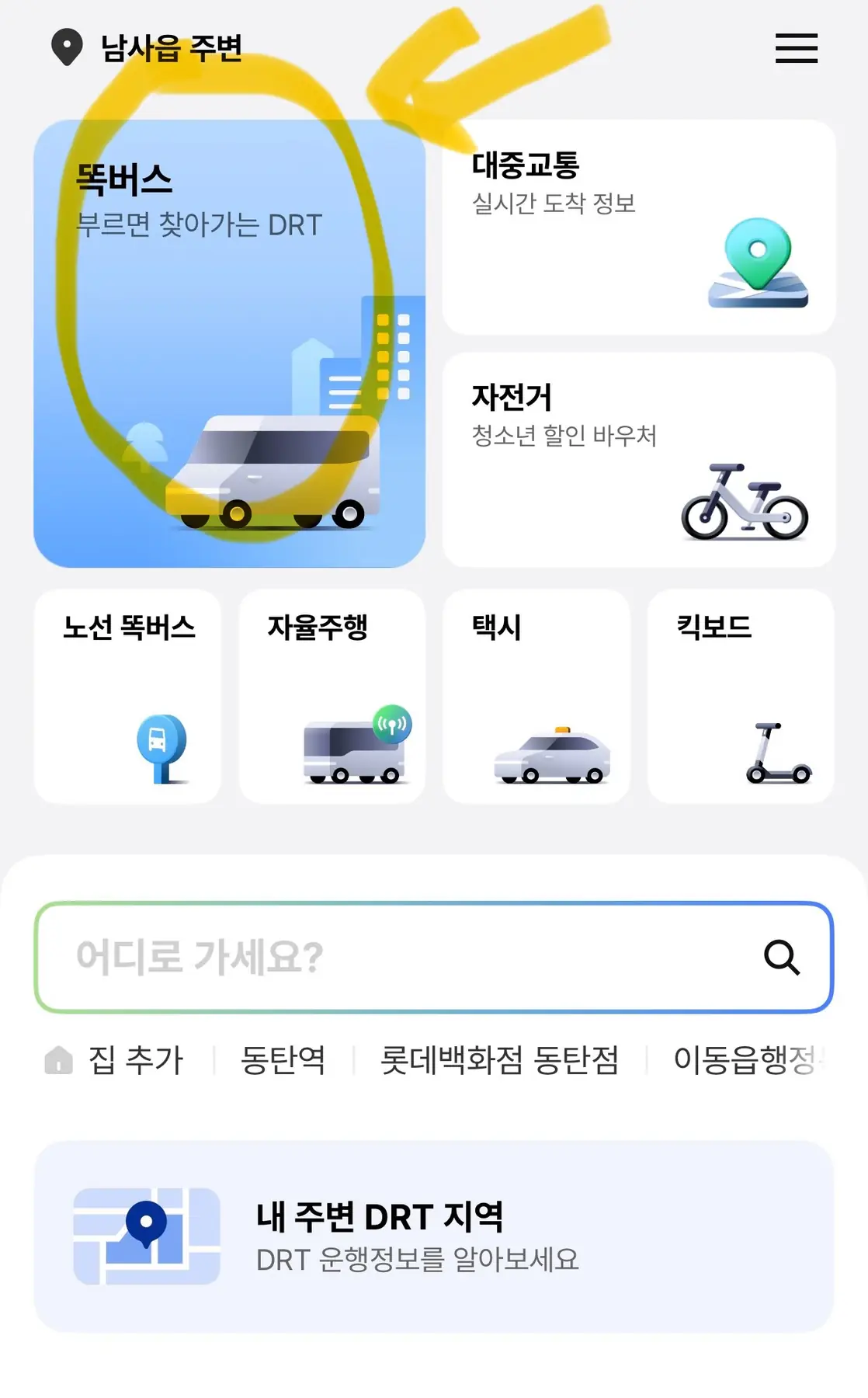
Task: Open the 똑버스 DRT card
Action: 229,343
